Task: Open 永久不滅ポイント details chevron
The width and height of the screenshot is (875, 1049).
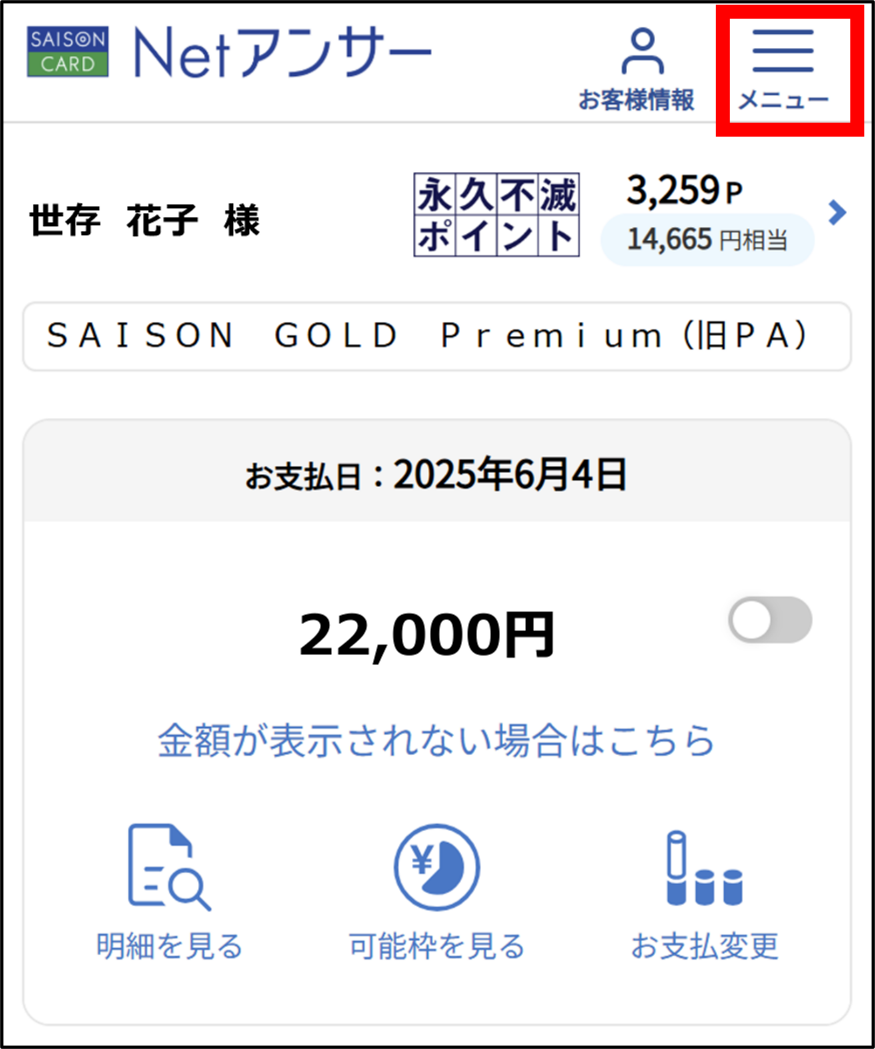Action: pyautogui.click(x=838, y=212)
